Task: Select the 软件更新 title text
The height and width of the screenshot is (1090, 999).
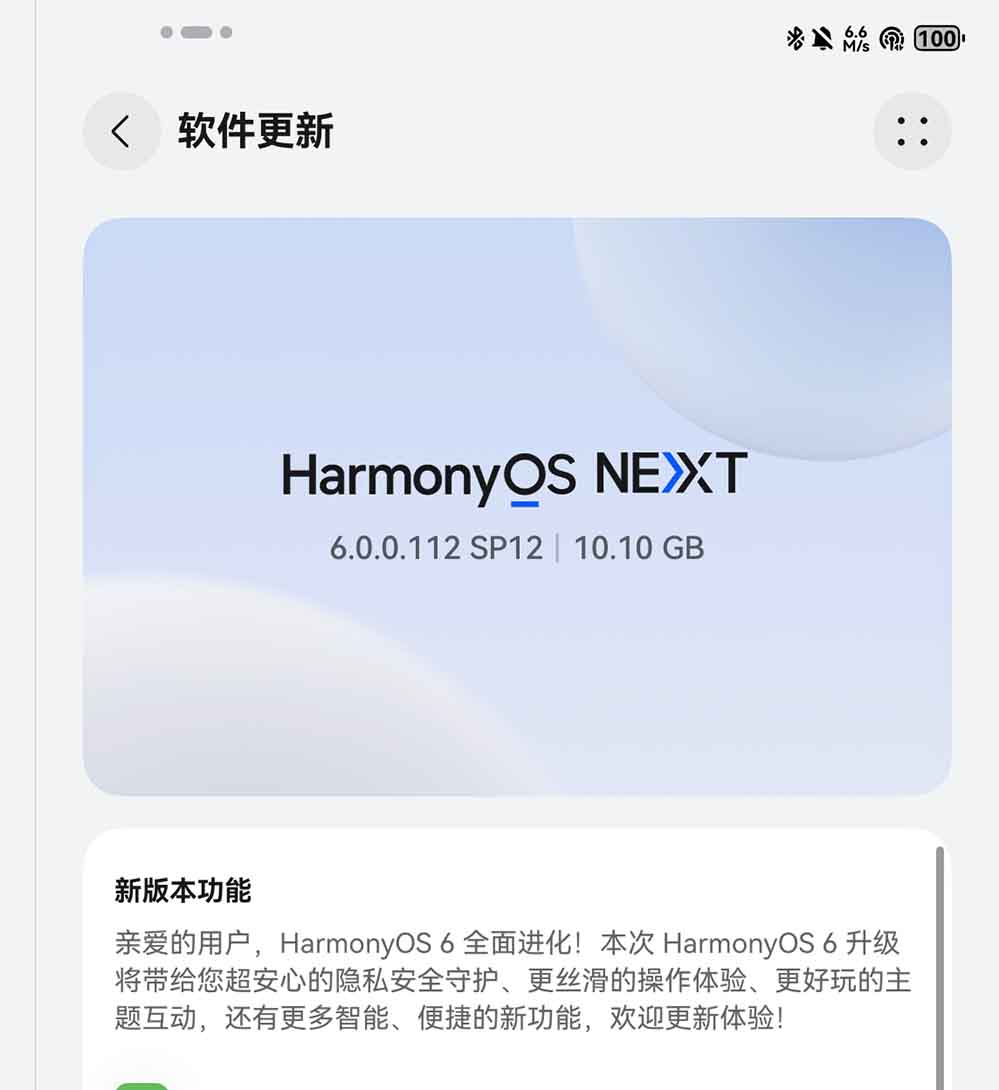Action: 255,131
